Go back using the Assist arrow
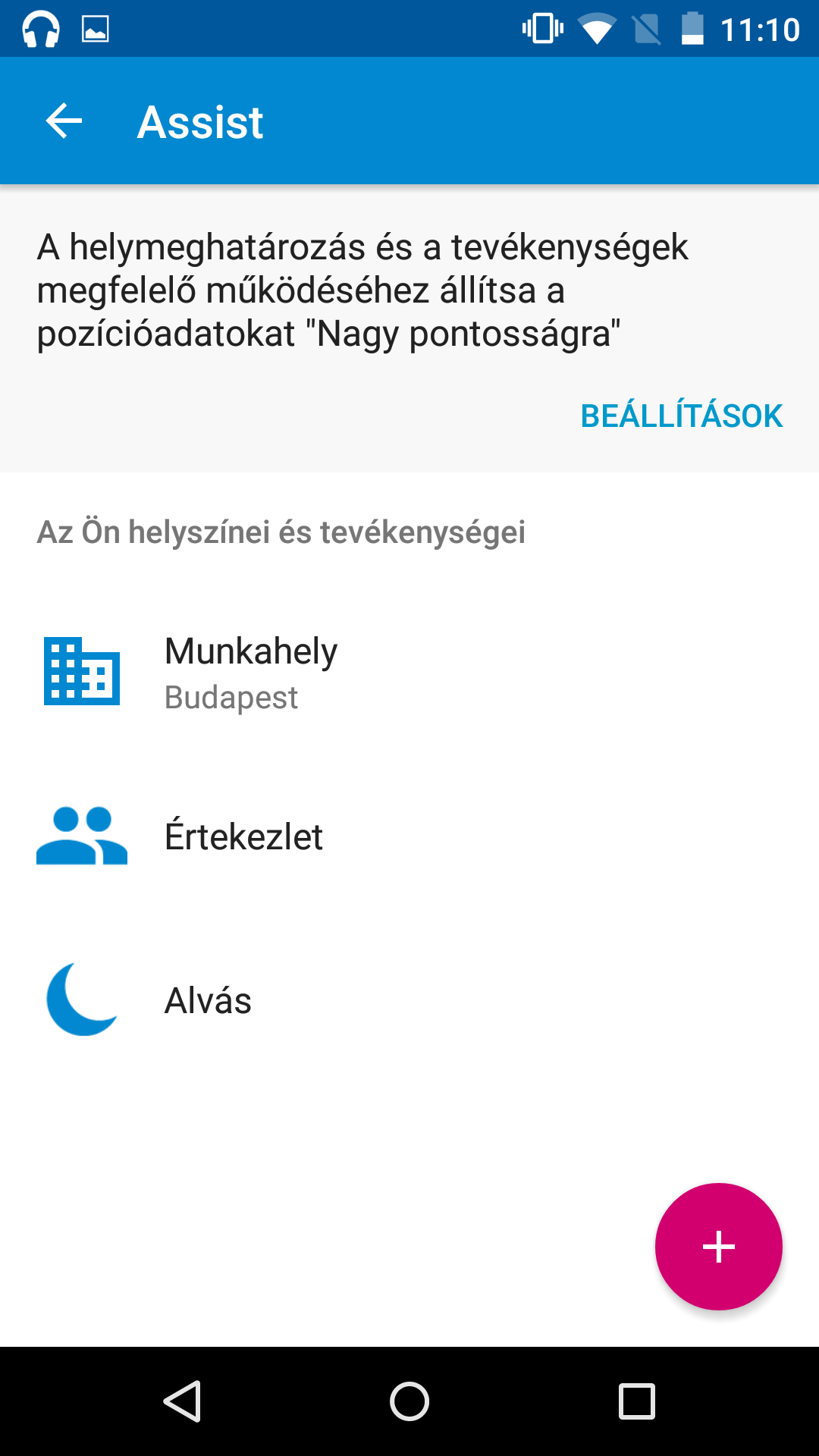 coord(64,121)
